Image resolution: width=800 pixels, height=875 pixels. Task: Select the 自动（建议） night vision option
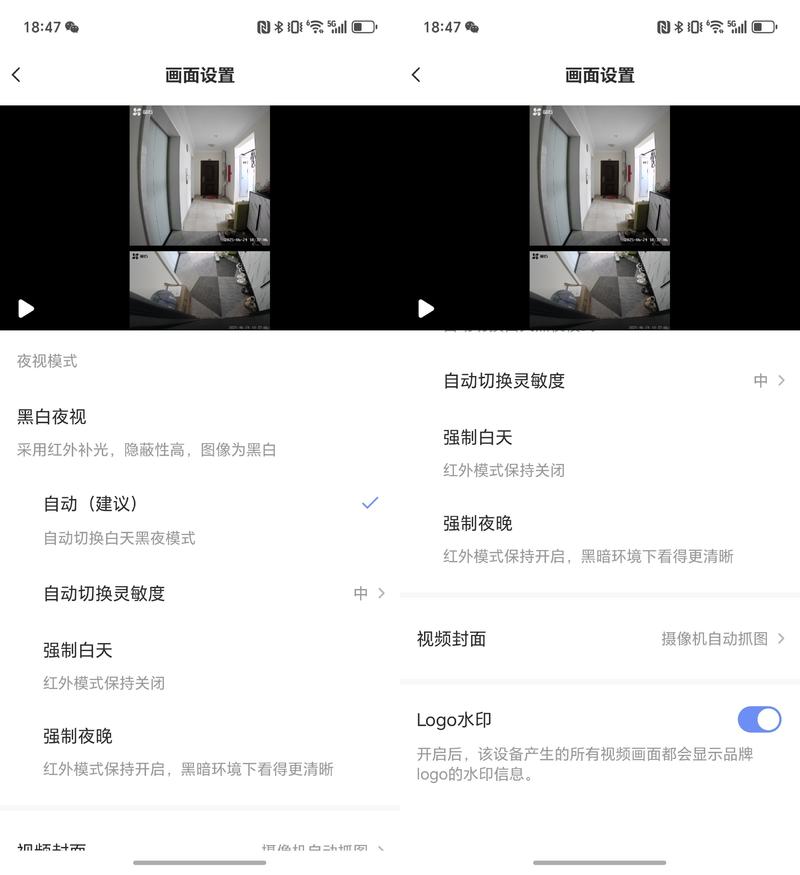(x=200, y=519)
